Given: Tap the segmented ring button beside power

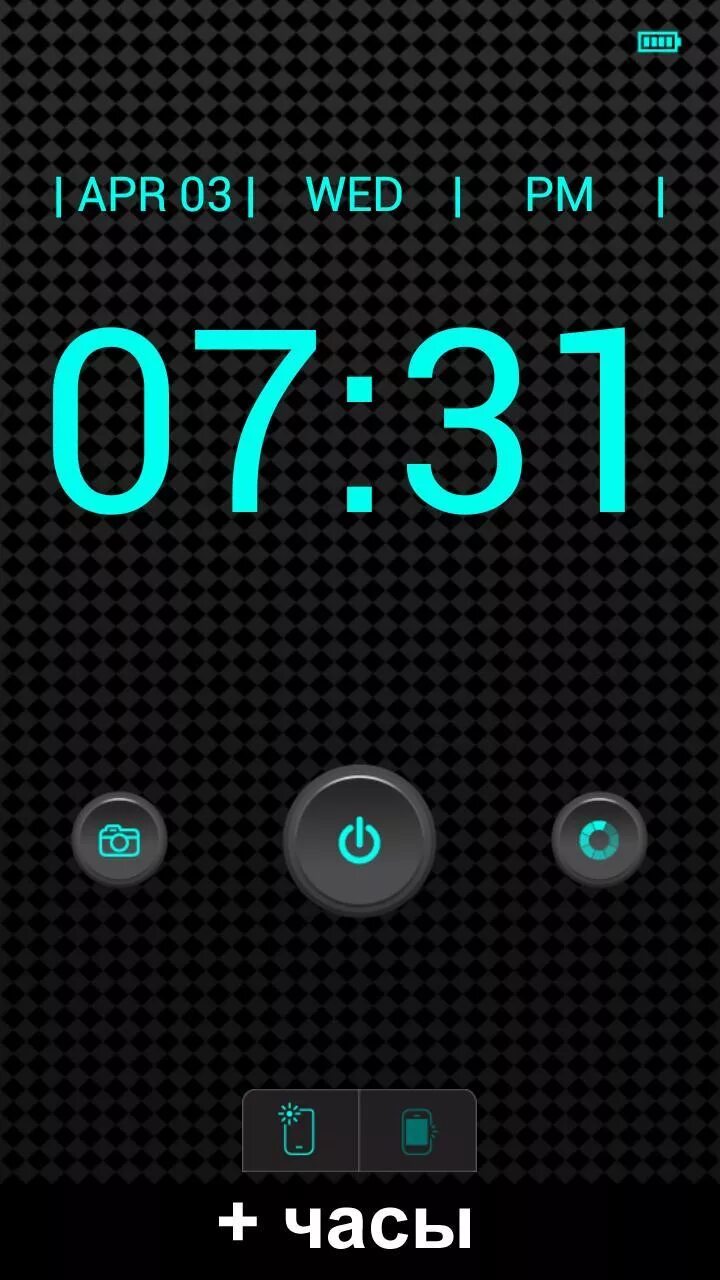Looking at the screenshot, I should [599, 840].
